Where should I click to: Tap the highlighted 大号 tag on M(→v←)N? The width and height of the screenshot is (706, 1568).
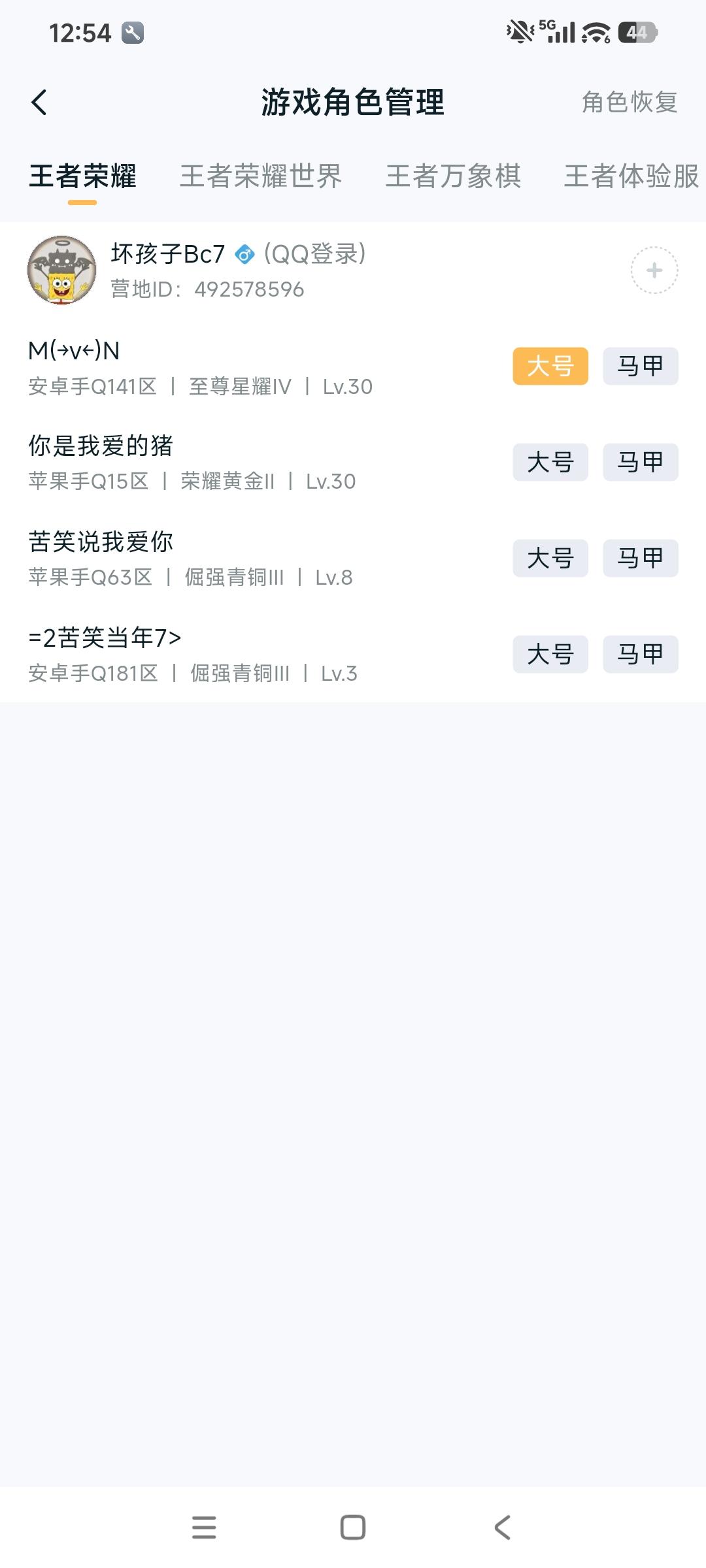[549, 367]
